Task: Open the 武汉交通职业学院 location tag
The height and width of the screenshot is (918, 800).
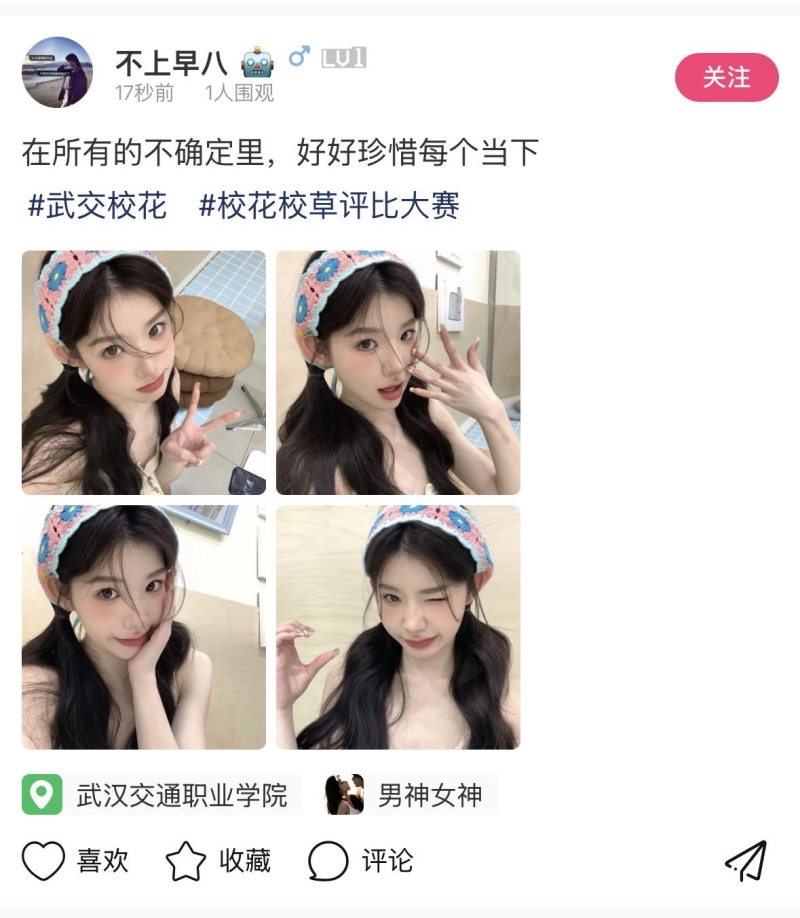Action: (x=162, y=795)
